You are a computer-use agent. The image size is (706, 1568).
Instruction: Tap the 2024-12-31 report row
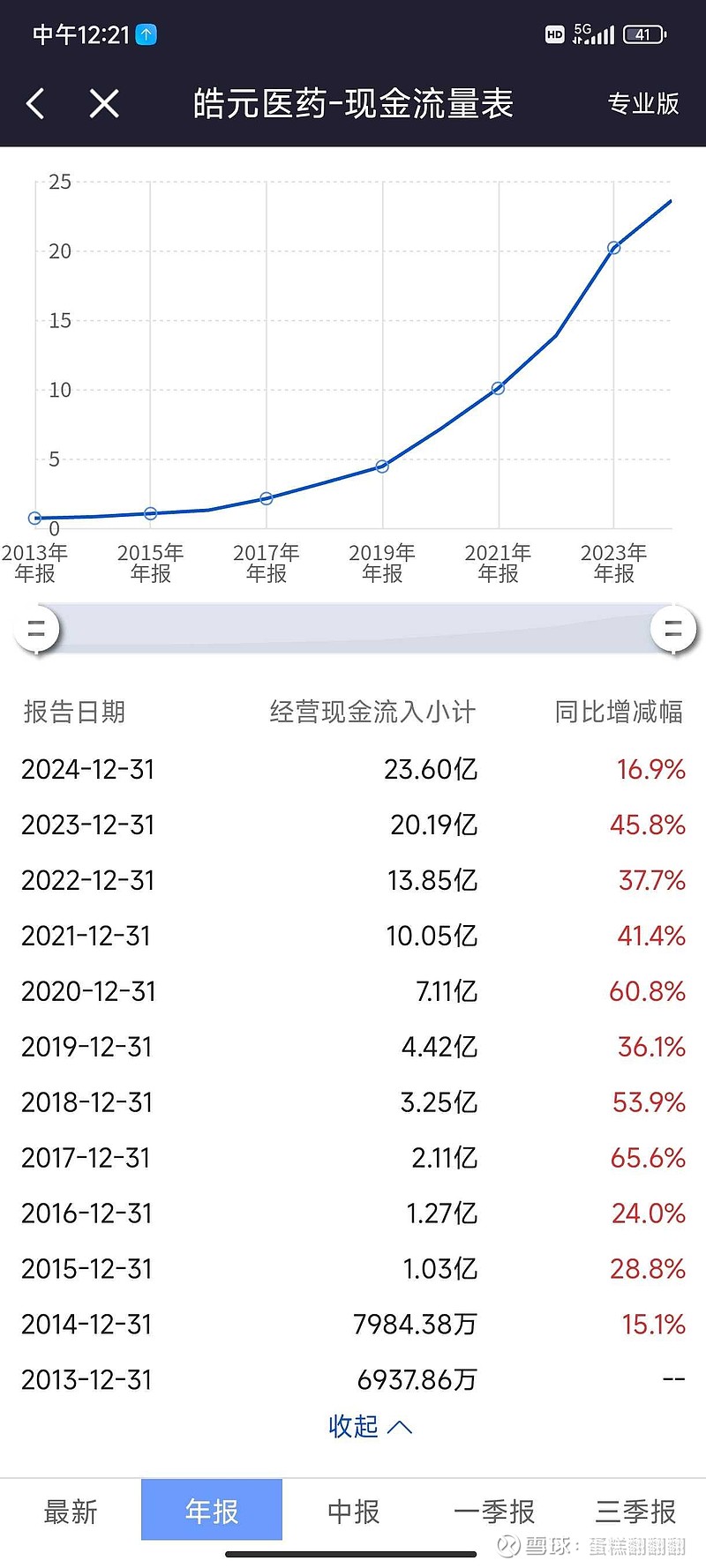coord(353,769)
